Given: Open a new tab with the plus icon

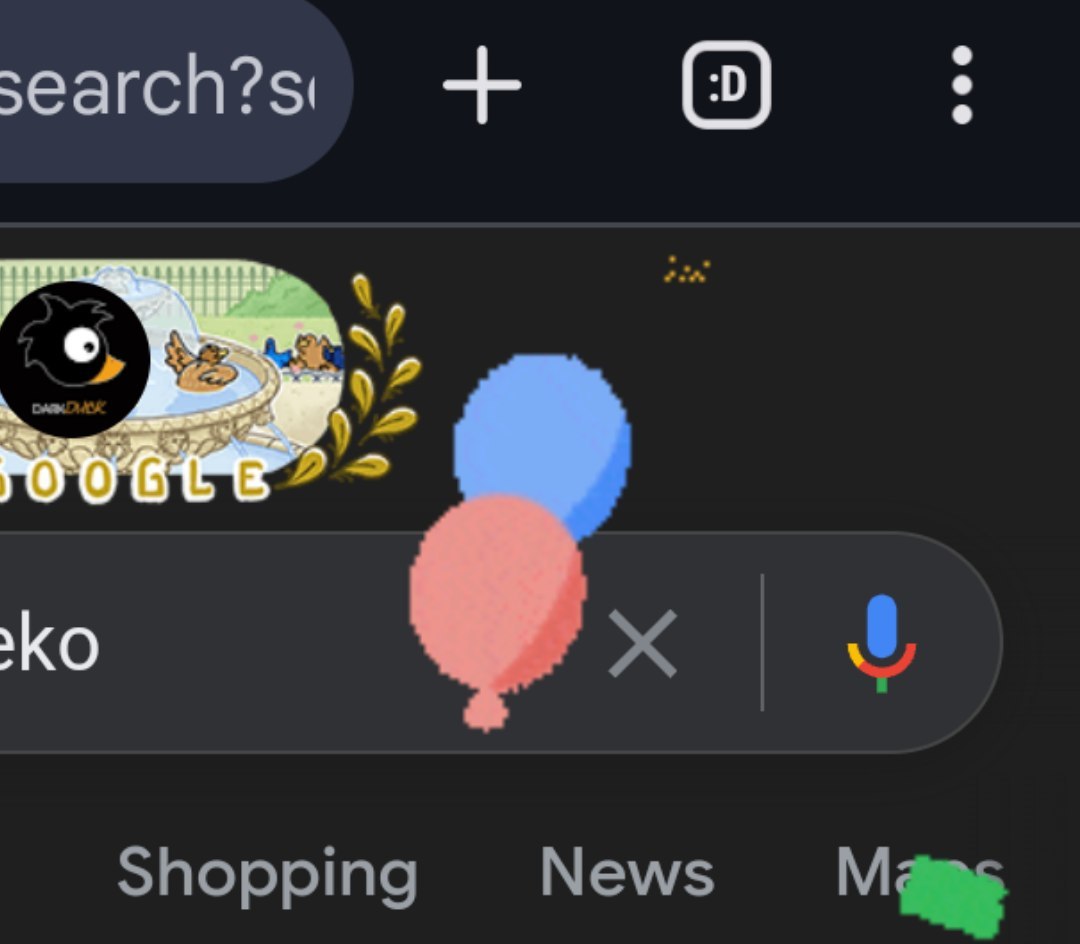Looking at the screenshot, I should pos(482,85).
